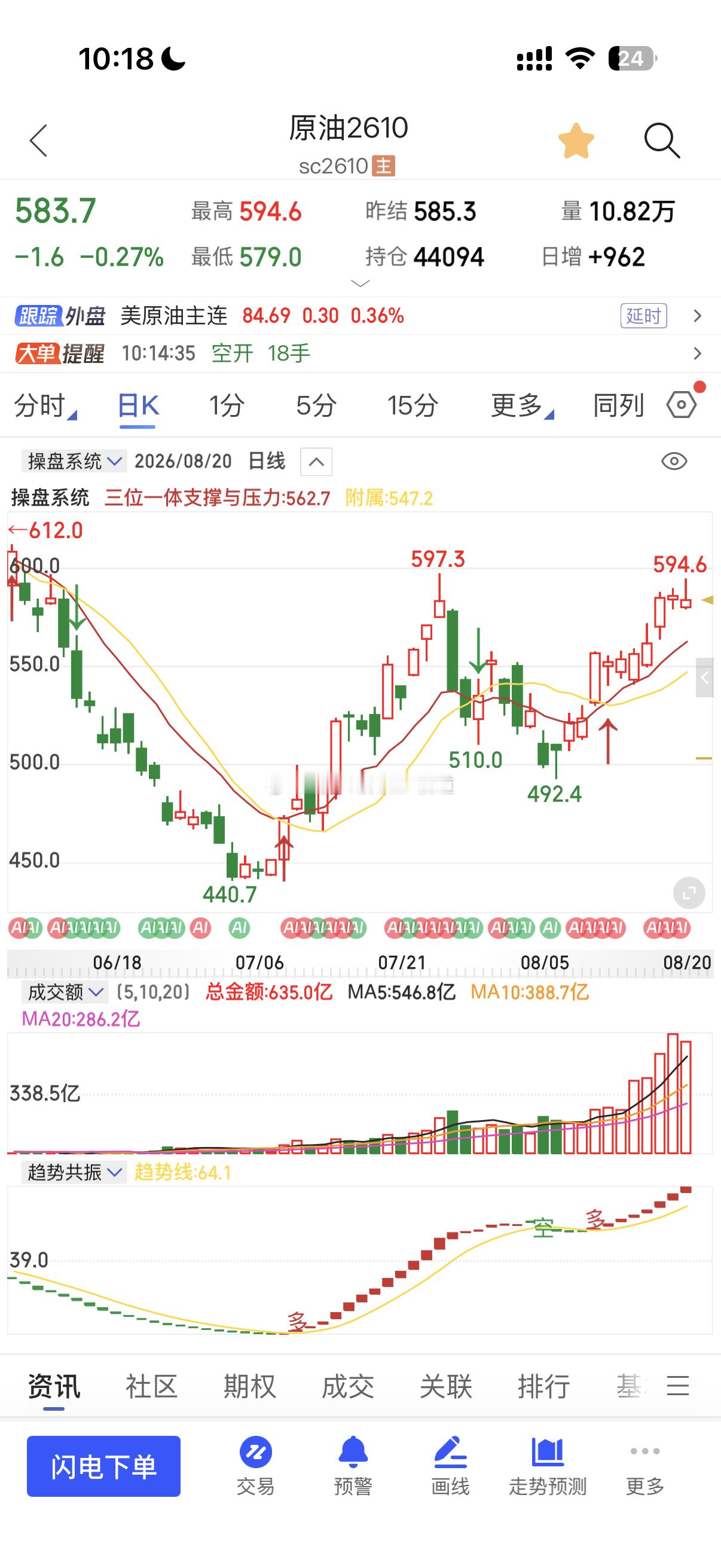This screenshot has height=1568, width=721.
Task: Select the 15分 chart period
Action: tap(413, 405)
